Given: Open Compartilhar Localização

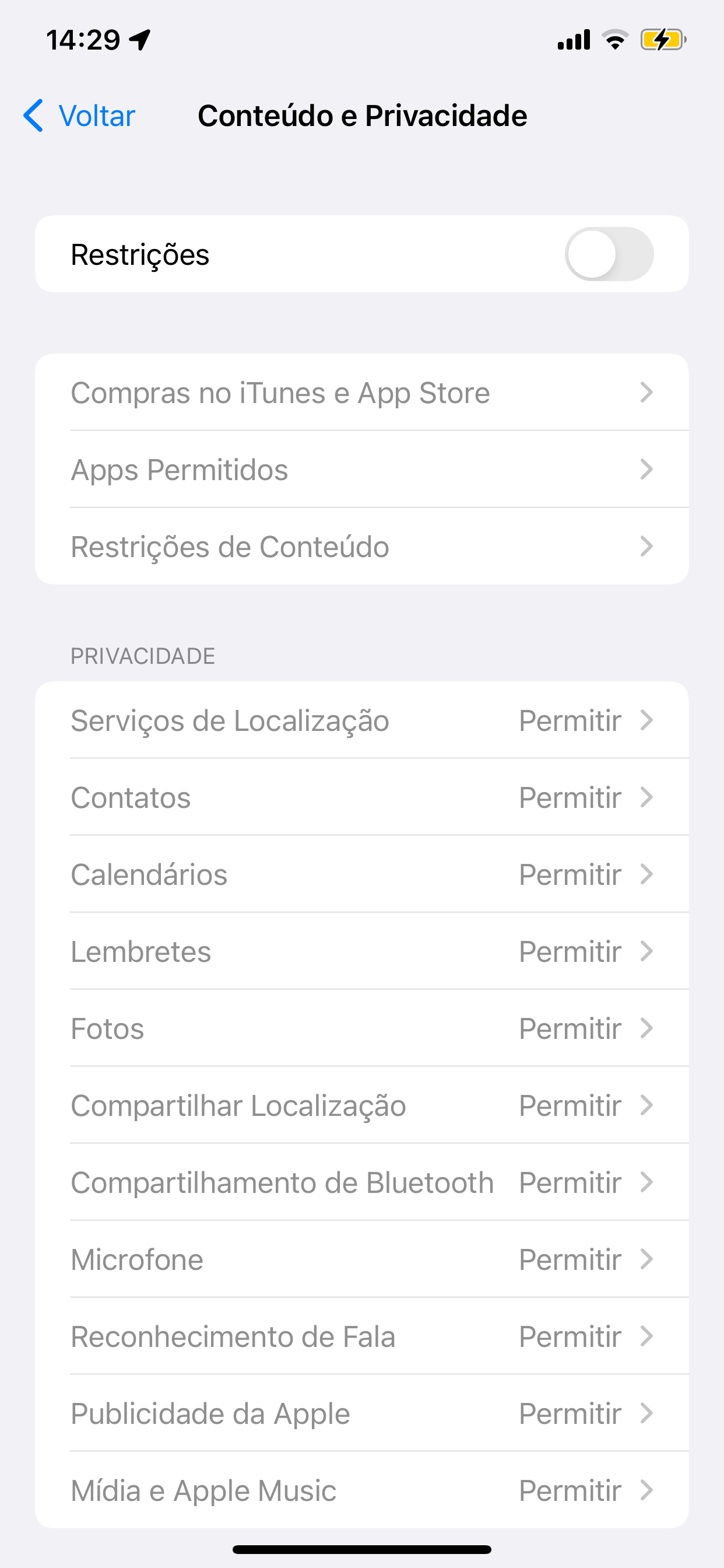Looking at the screenshot, I should pyautogui.click(x=362, y=1105).
